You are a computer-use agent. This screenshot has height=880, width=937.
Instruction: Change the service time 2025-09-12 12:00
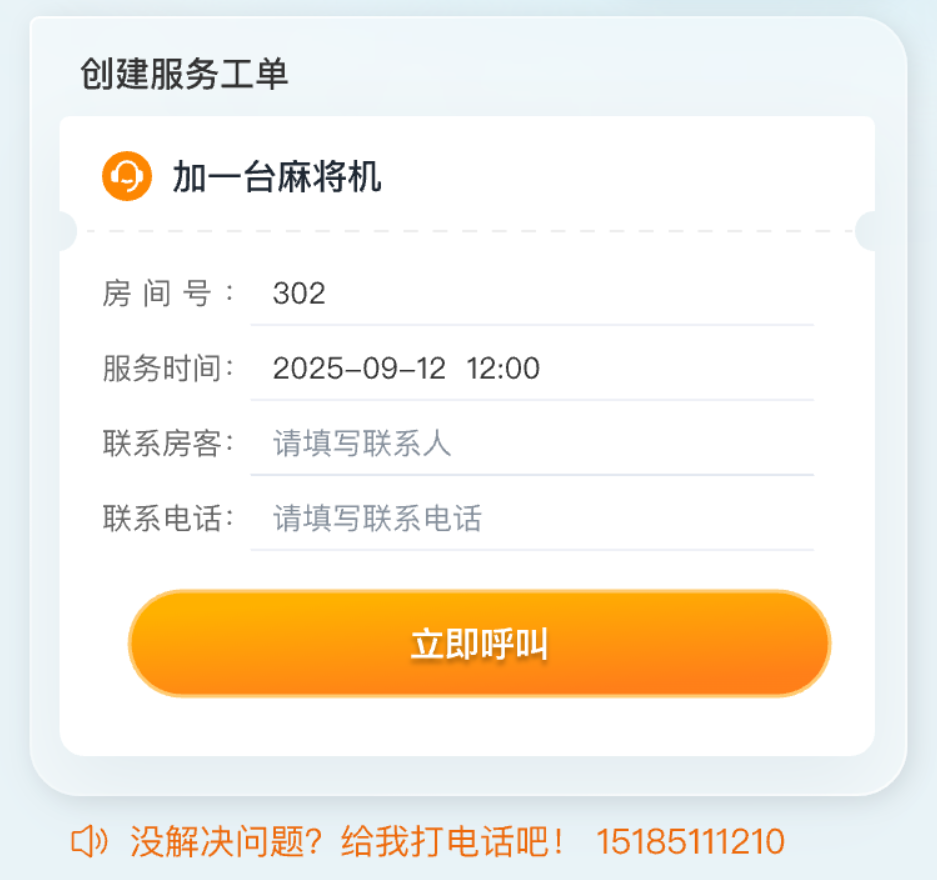point(530,369)
